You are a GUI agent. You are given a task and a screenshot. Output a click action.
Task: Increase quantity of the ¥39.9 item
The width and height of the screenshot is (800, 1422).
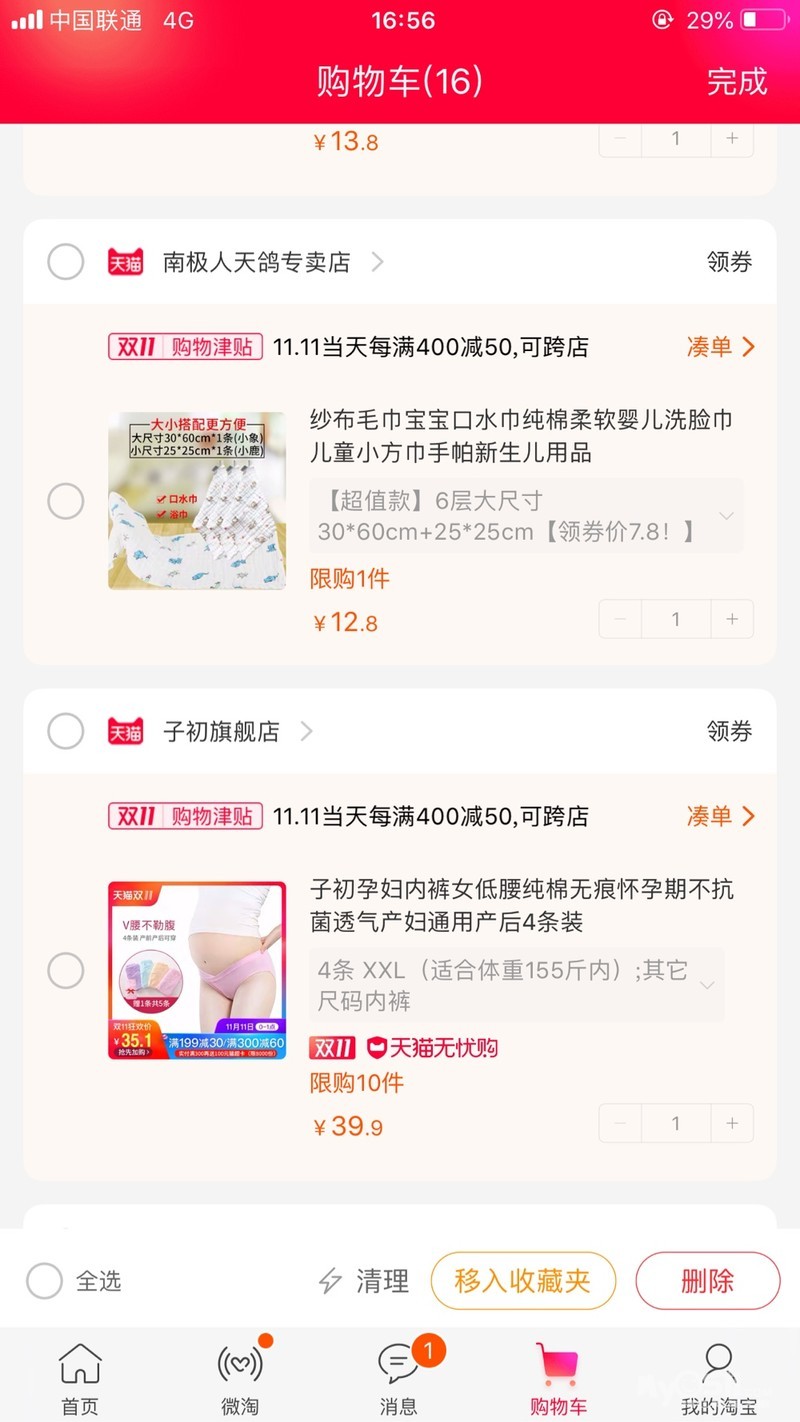pos(732,1124)
